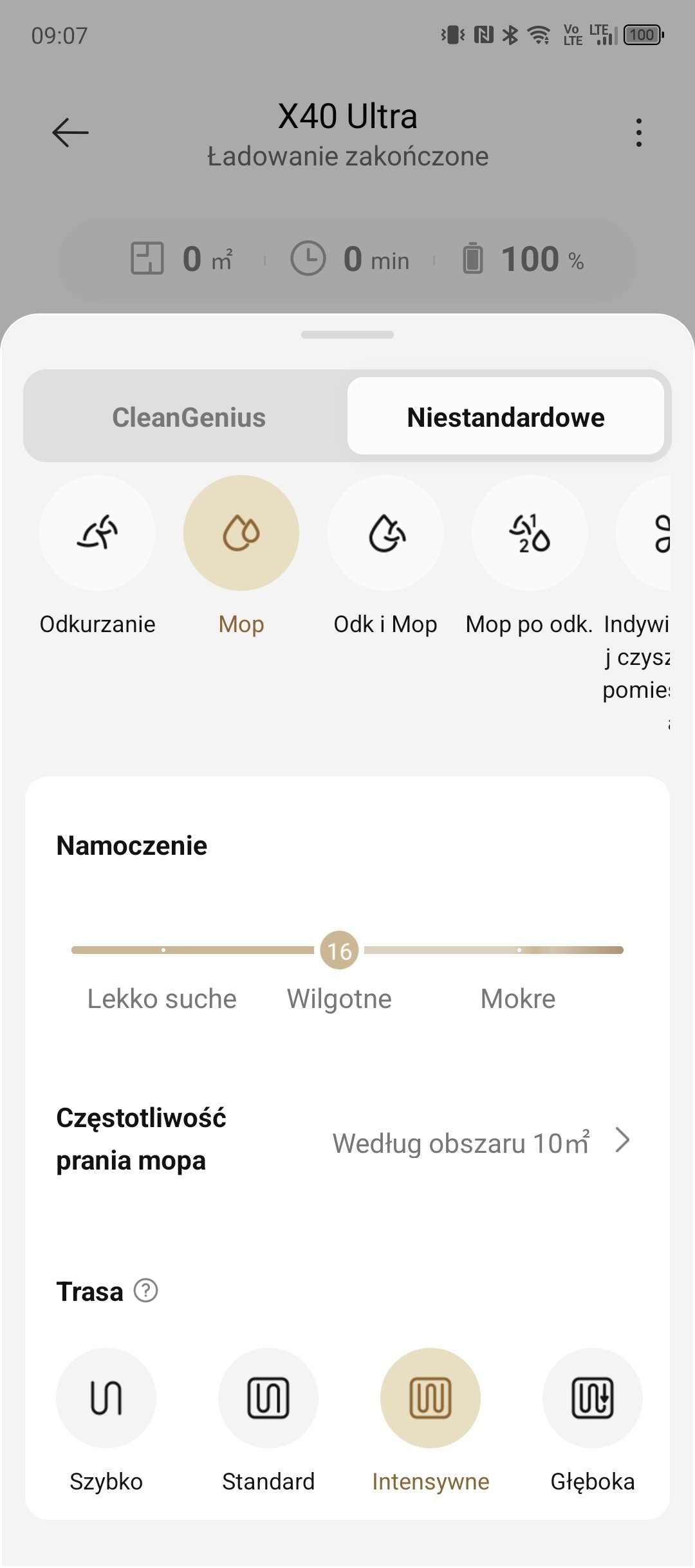The width and height of the screenshot is (695, 1568).
Task: Choose the Głęboka route
Action: tap(593, 1398)
